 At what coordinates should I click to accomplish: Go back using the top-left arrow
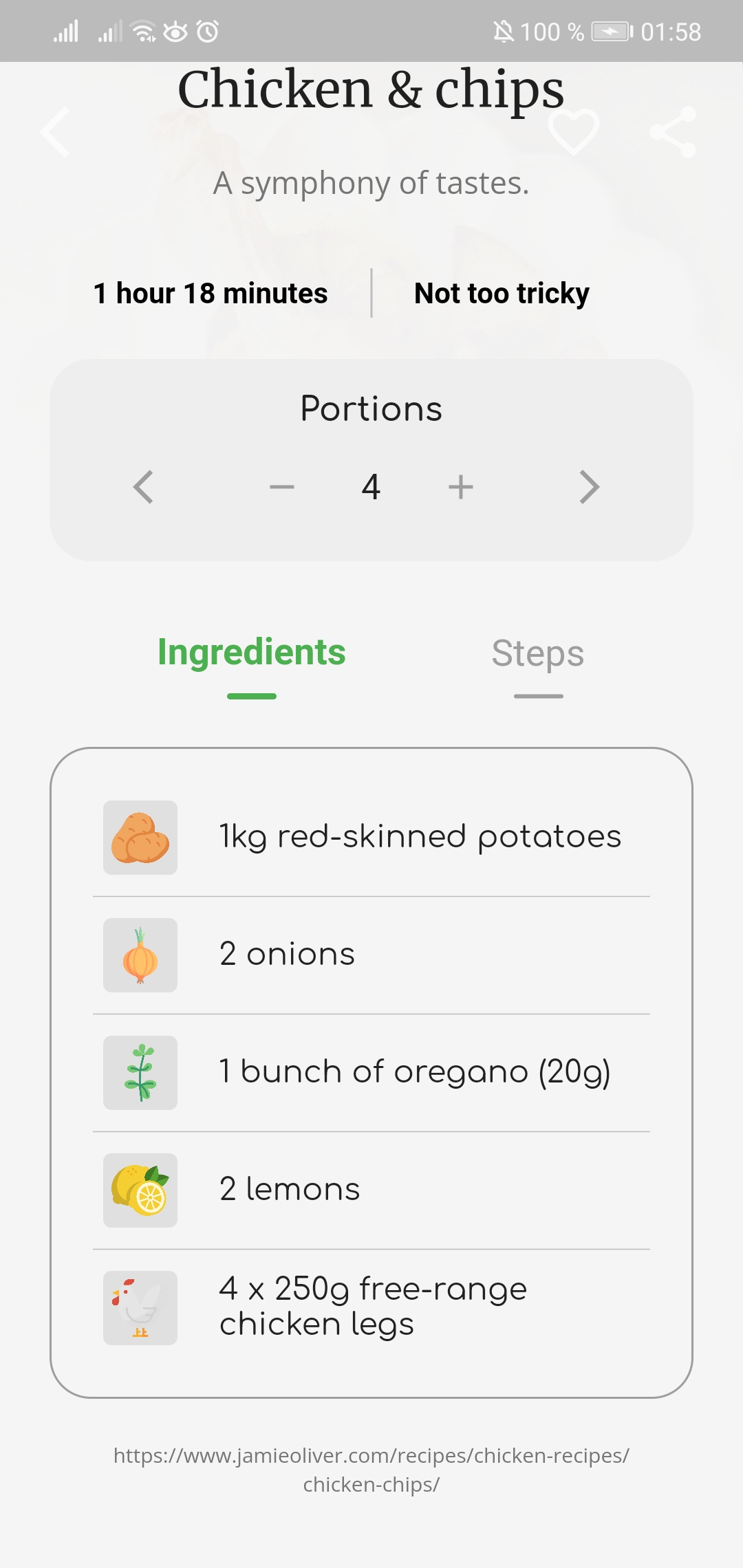click(55, 132)
